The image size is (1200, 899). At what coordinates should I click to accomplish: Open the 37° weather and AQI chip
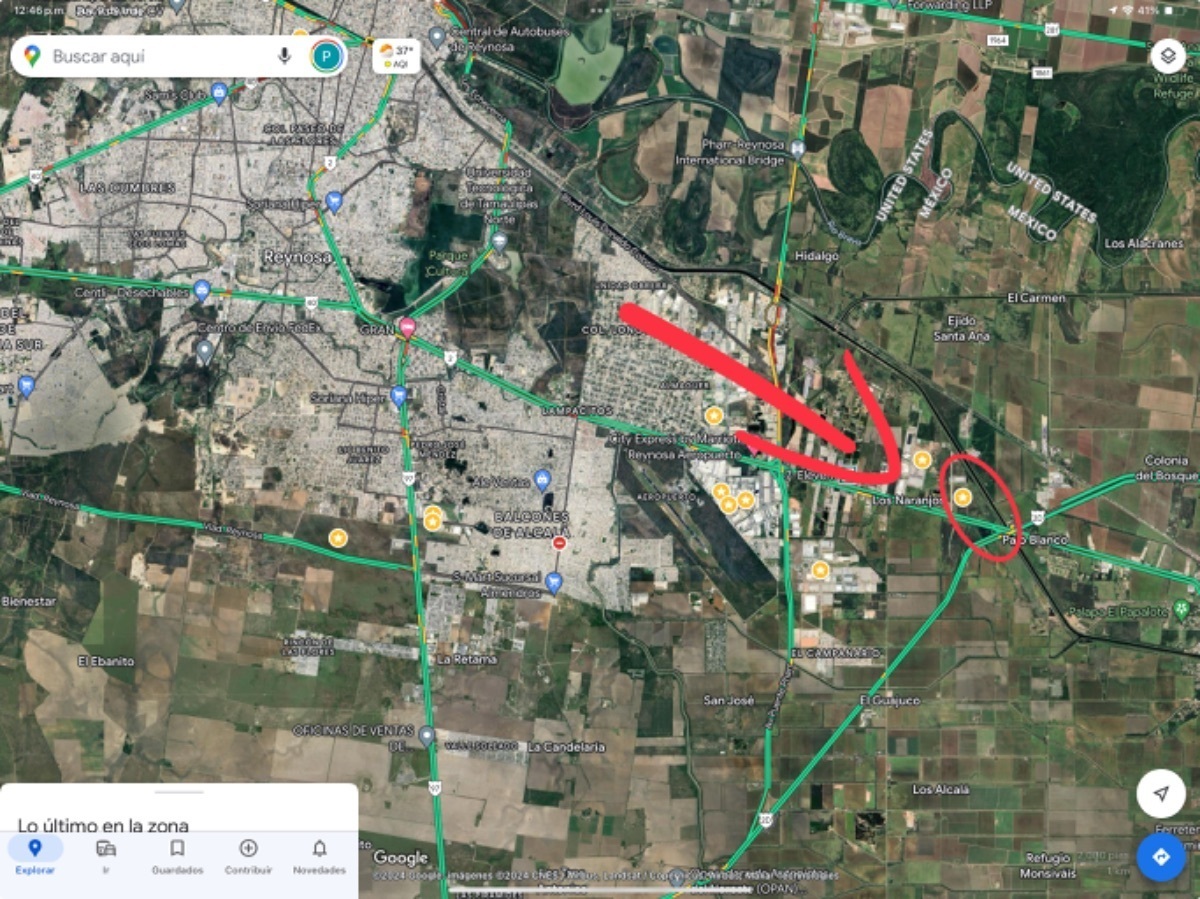coord(396,55)
